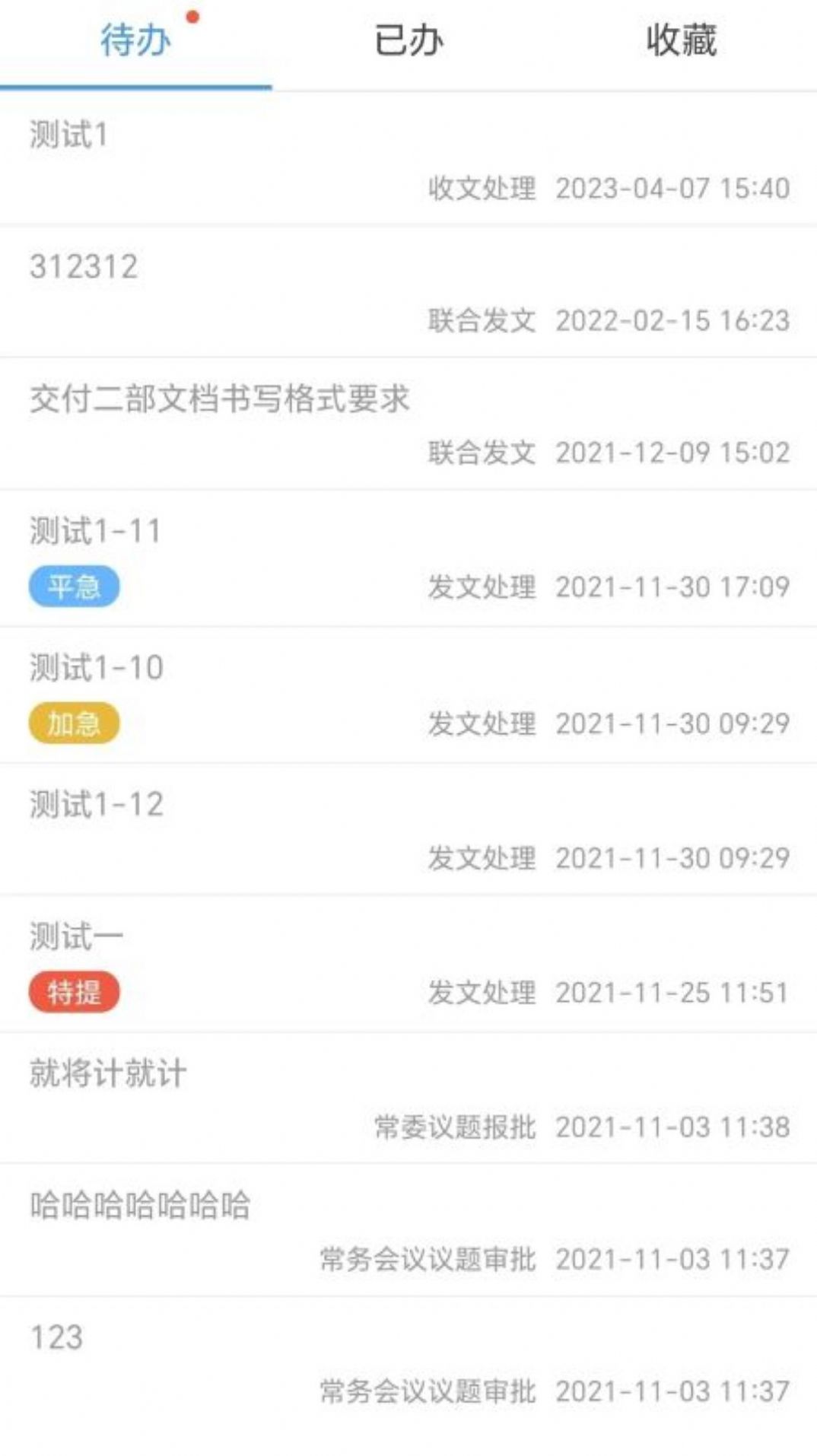Open the 收藏 tab
The image size is (817, 1456).
(681, 43)
